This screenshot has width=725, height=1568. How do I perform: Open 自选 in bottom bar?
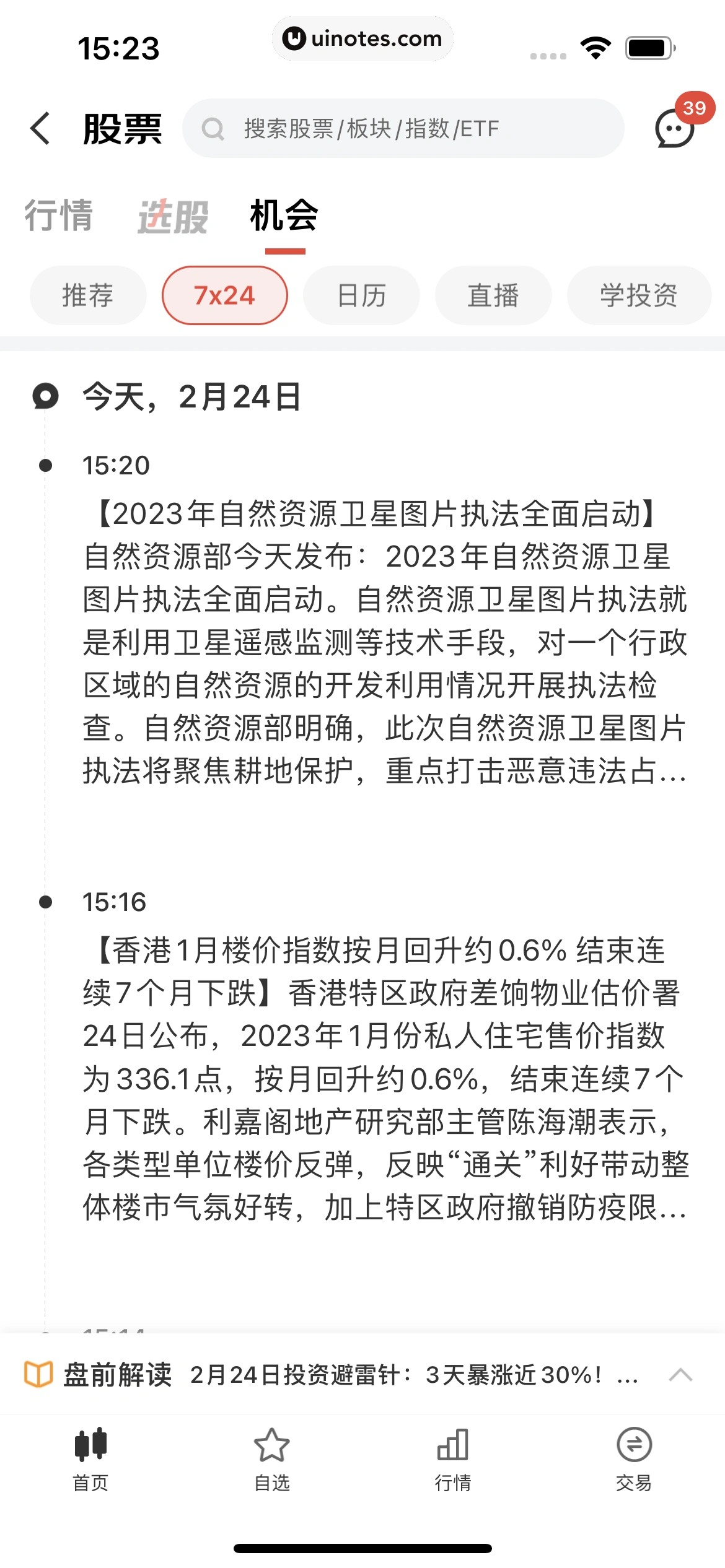click(272, 1458)
